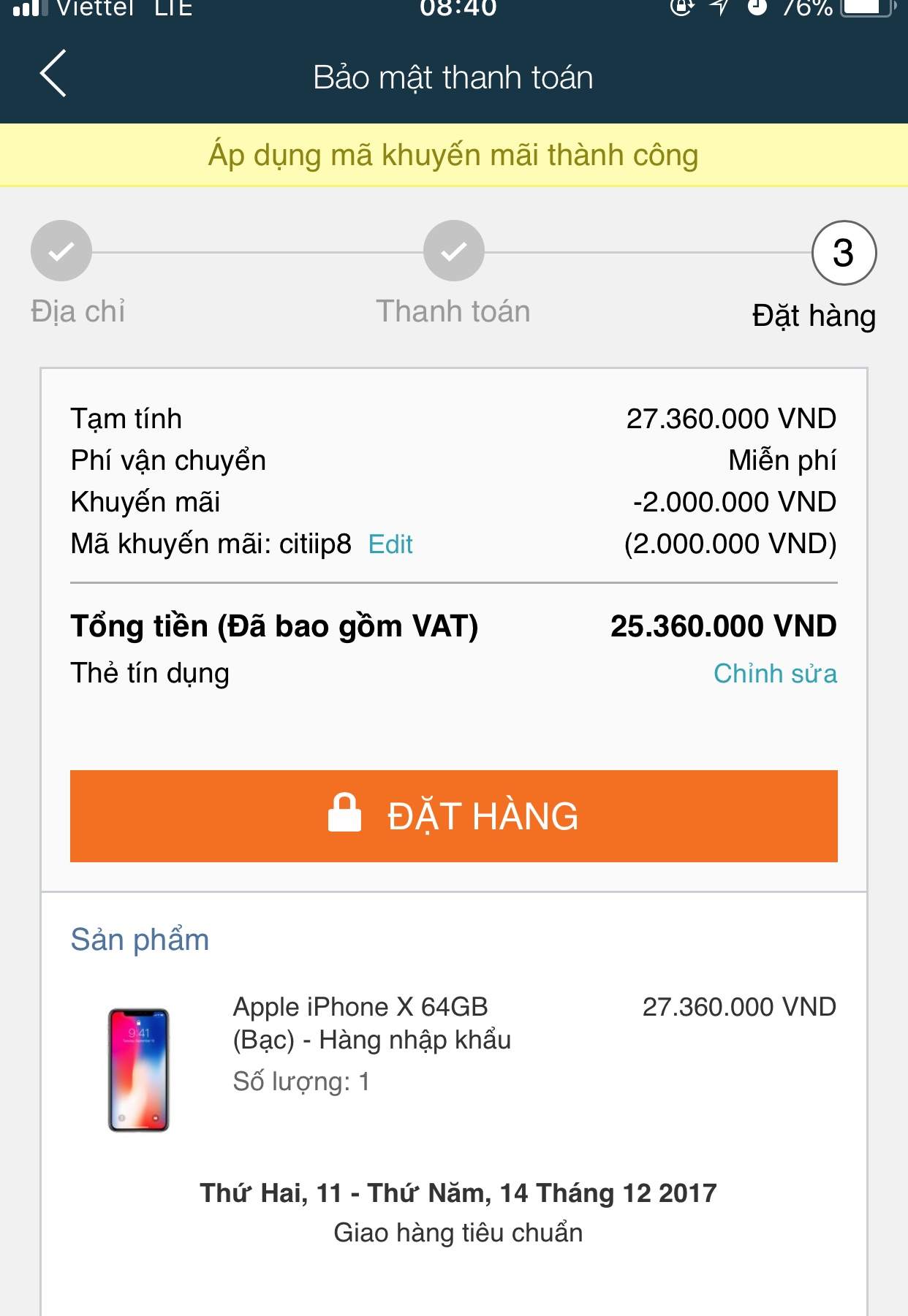Screen dimensions: 908x1316
Task: Return to the Thanh toán step
Action: point(453,251)
